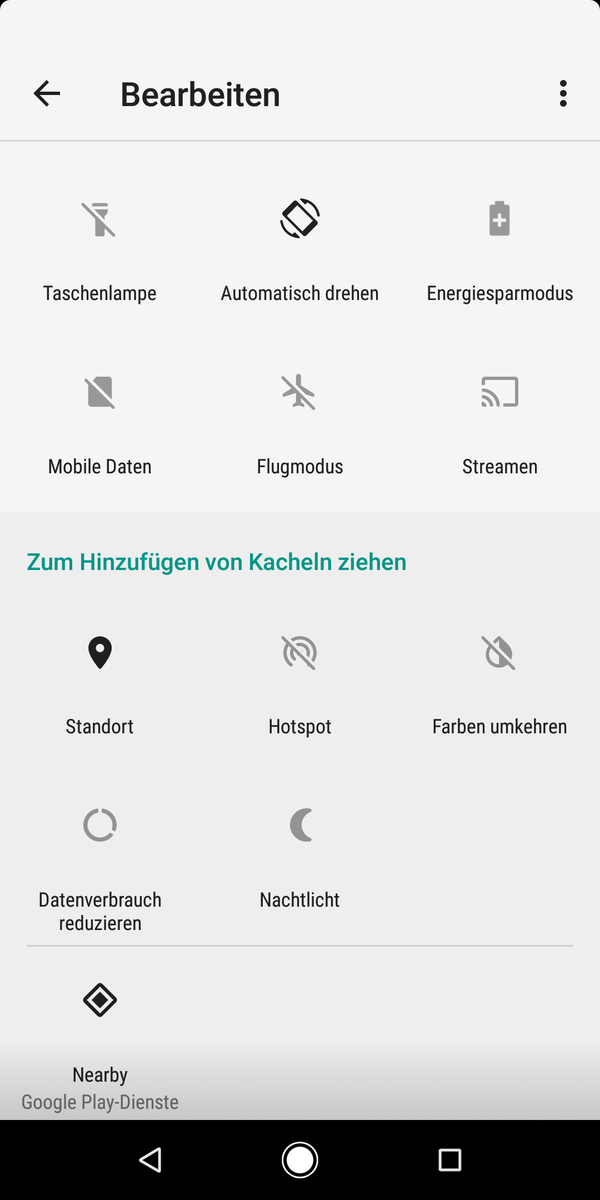Open the three-dot overflow menu
600x1200 pixels.
563,94
